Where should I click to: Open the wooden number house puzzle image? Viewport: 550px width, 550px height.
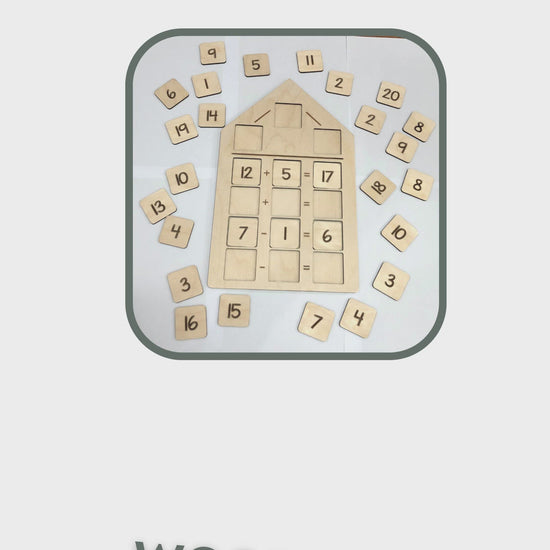pos(286,194)
